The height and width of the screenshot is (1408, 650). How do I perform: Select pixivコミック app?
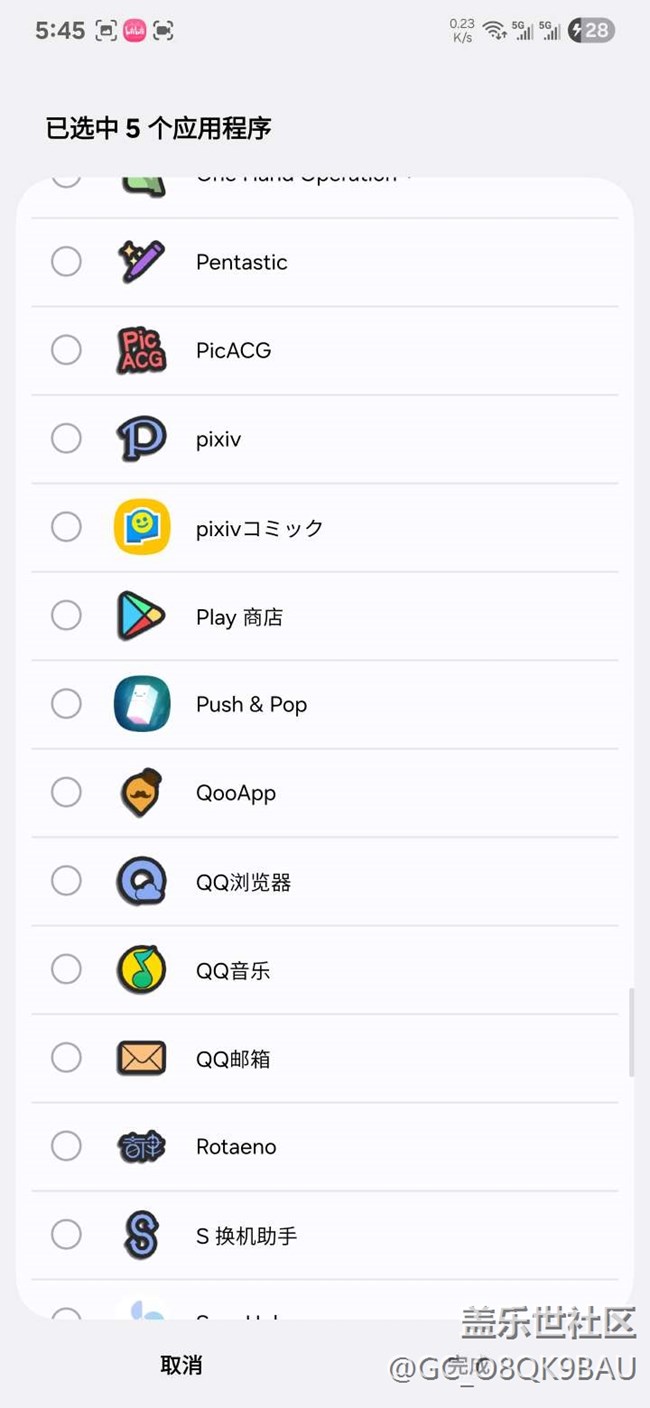point(325,527)
